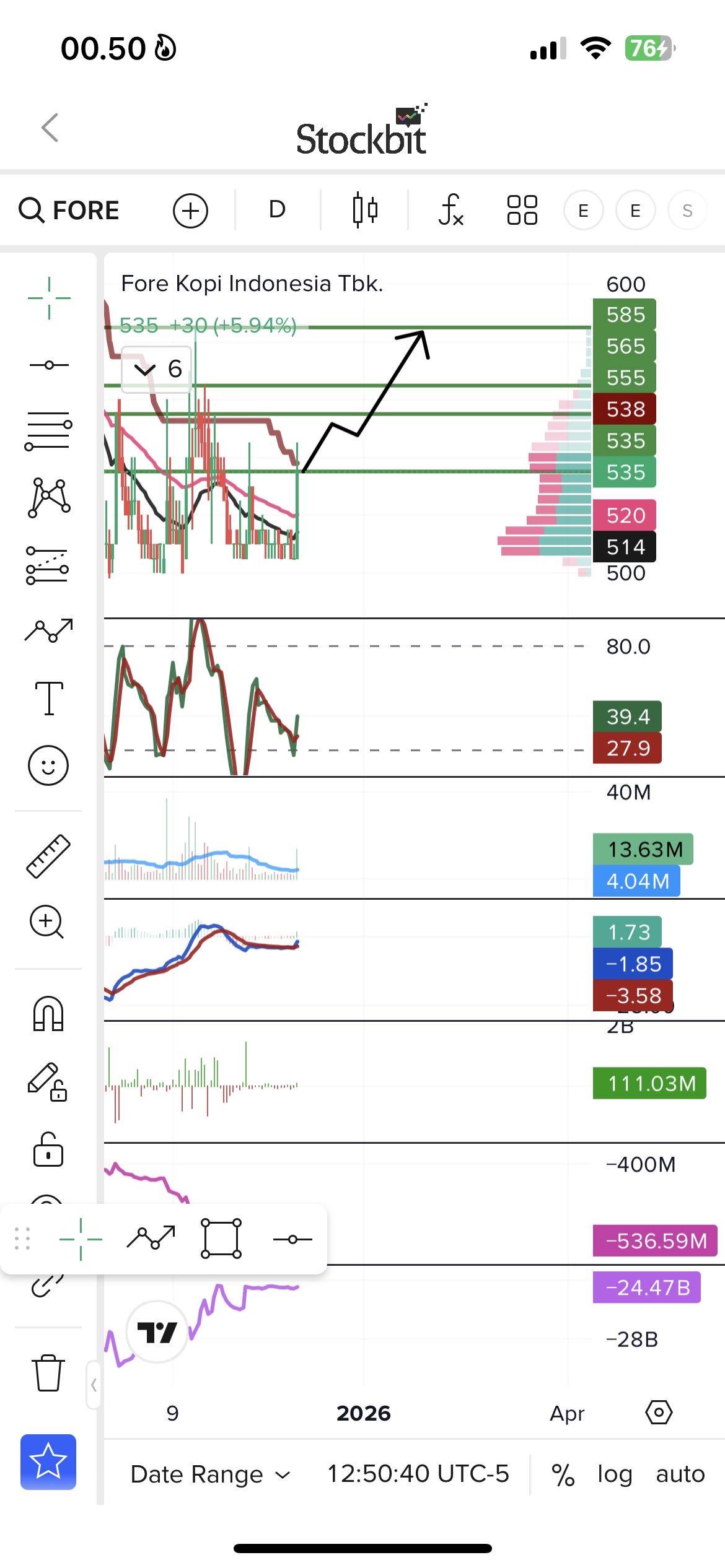Open the FORE symbol search

(x=69, y=211)
